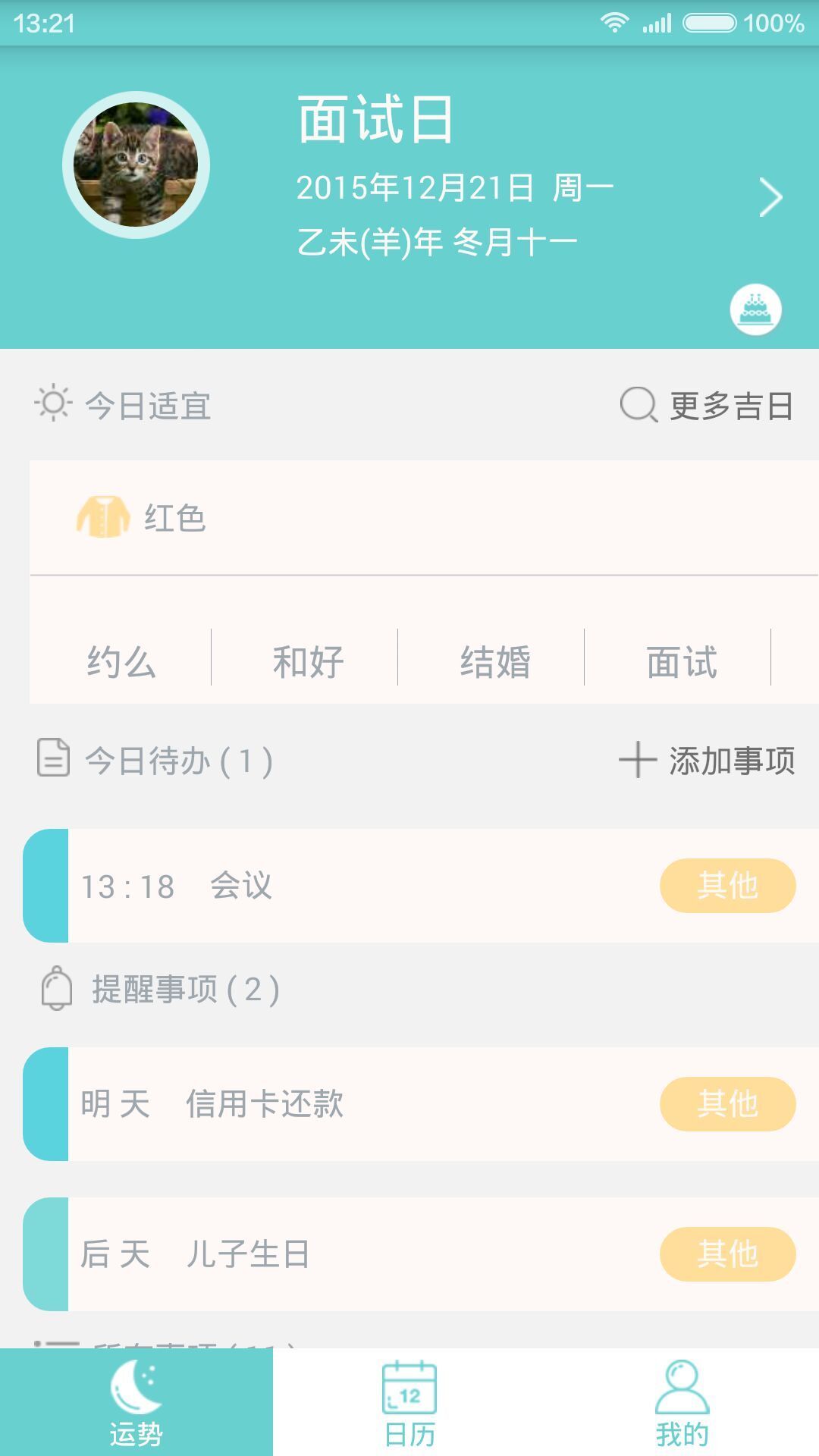The image size is (819, 1456).
Task: Switch to the 运势 tab
Action: coord(136,1403)
